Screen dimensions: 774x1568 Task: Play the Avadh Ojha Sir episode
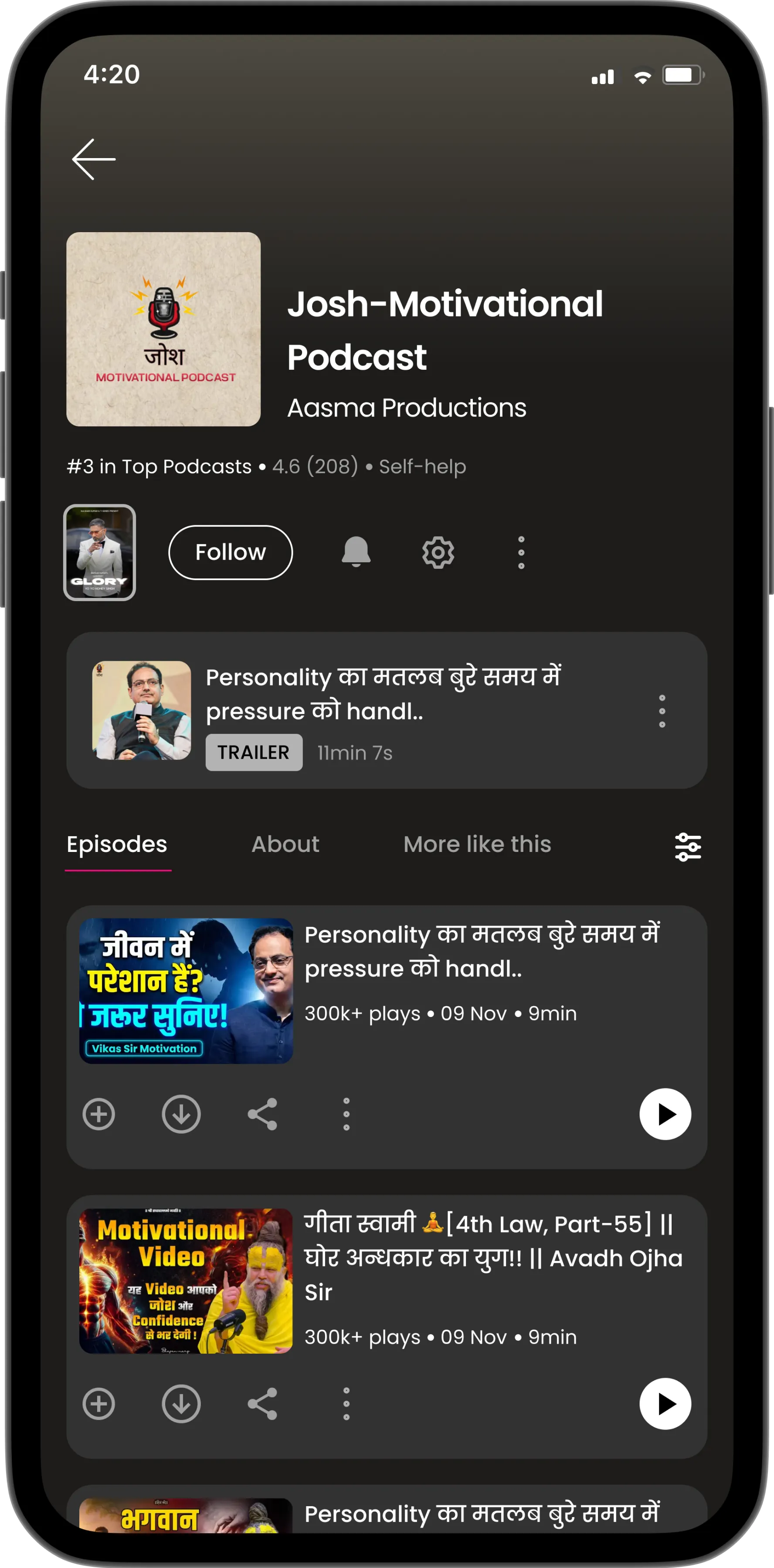click(665, 1404)
